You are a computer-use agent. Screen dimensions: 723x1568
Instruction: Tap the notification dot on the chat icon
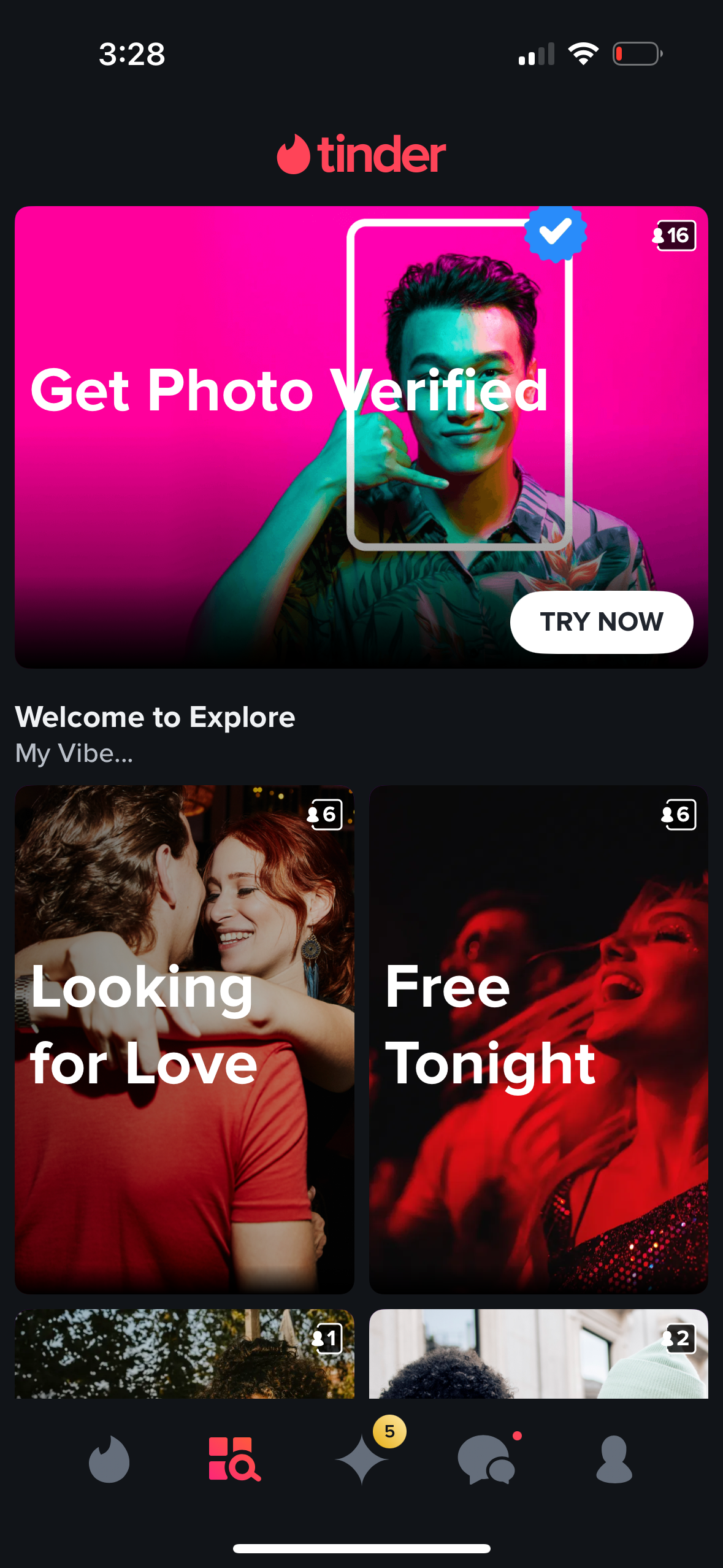(x=518, y=1434)
